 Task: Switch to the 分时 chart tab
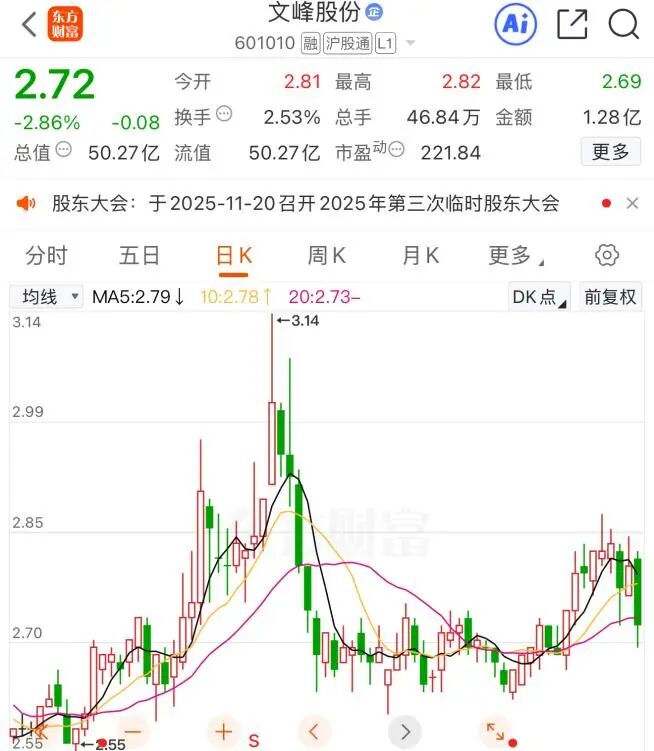point(46,256)
